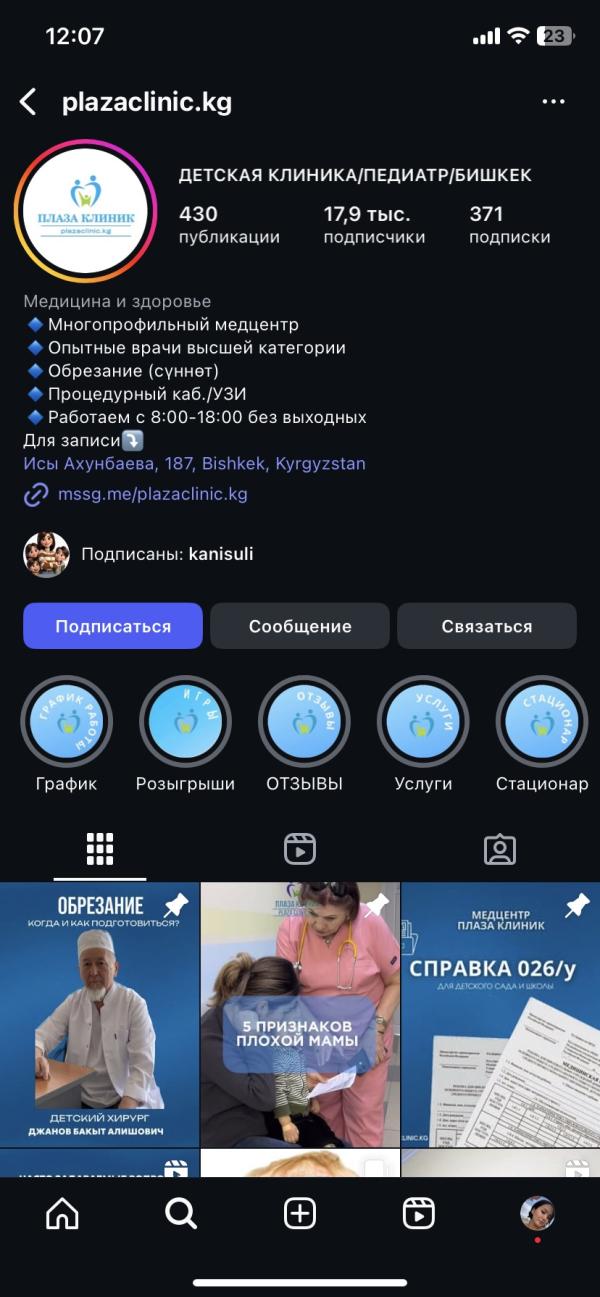600x1297 pixels.
Task: Go back using the top-left arrow
Action: 29,101
